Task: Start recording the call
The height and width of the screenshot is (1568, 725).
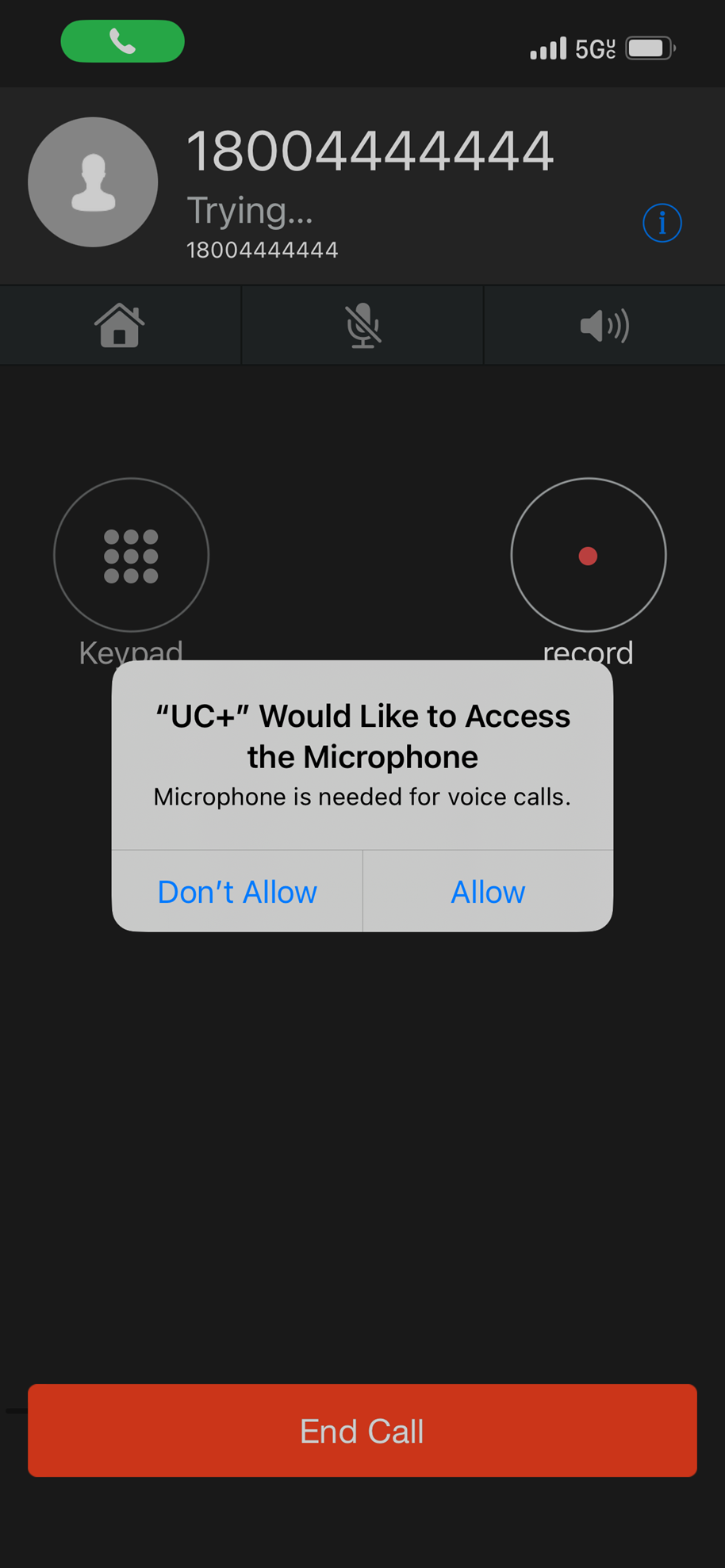Action: (588, 555)
